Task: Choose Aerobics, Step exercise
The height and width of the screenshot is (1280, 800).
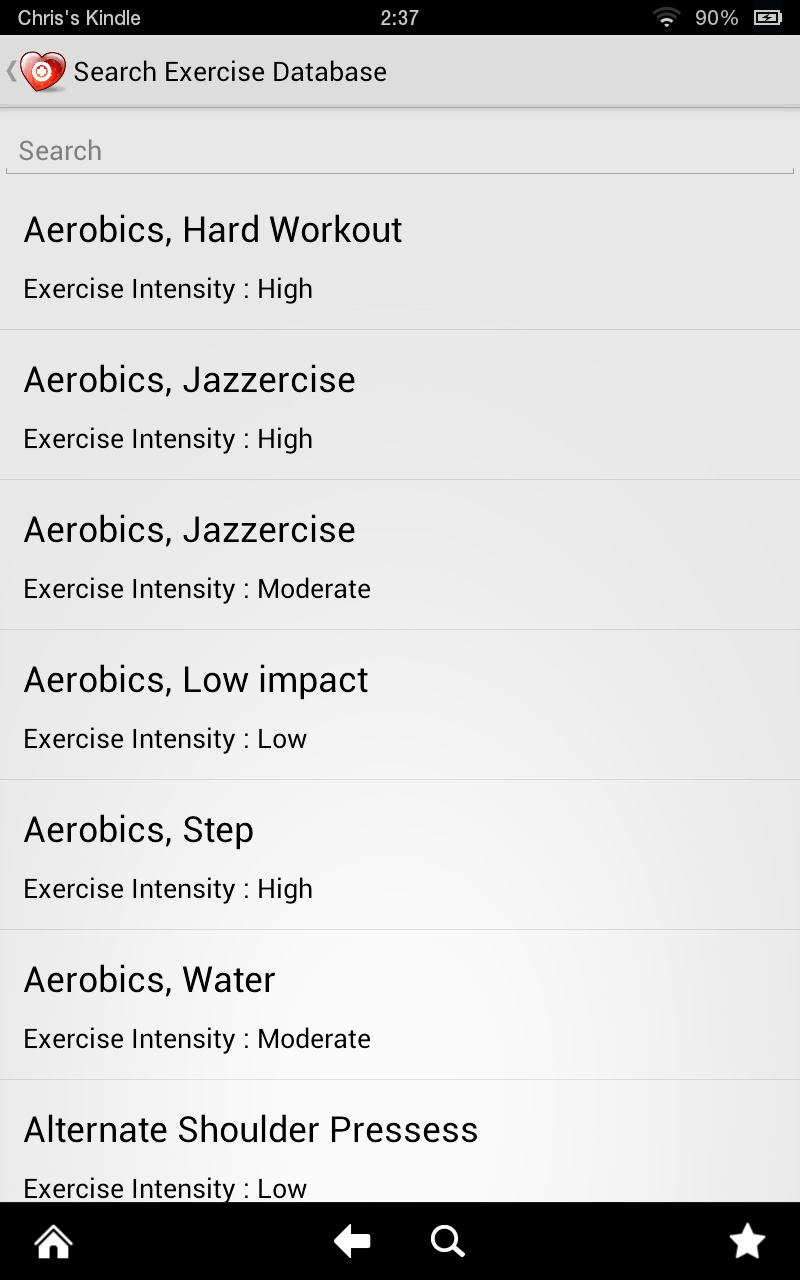Action: (400, 856)
